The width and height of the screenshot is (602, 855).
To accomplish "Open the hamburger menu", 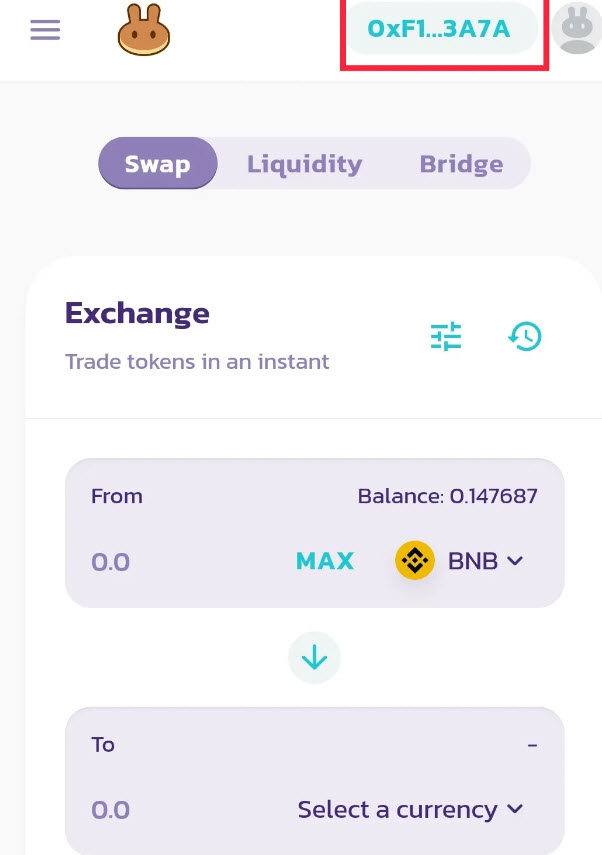I will tap(45, 30).
